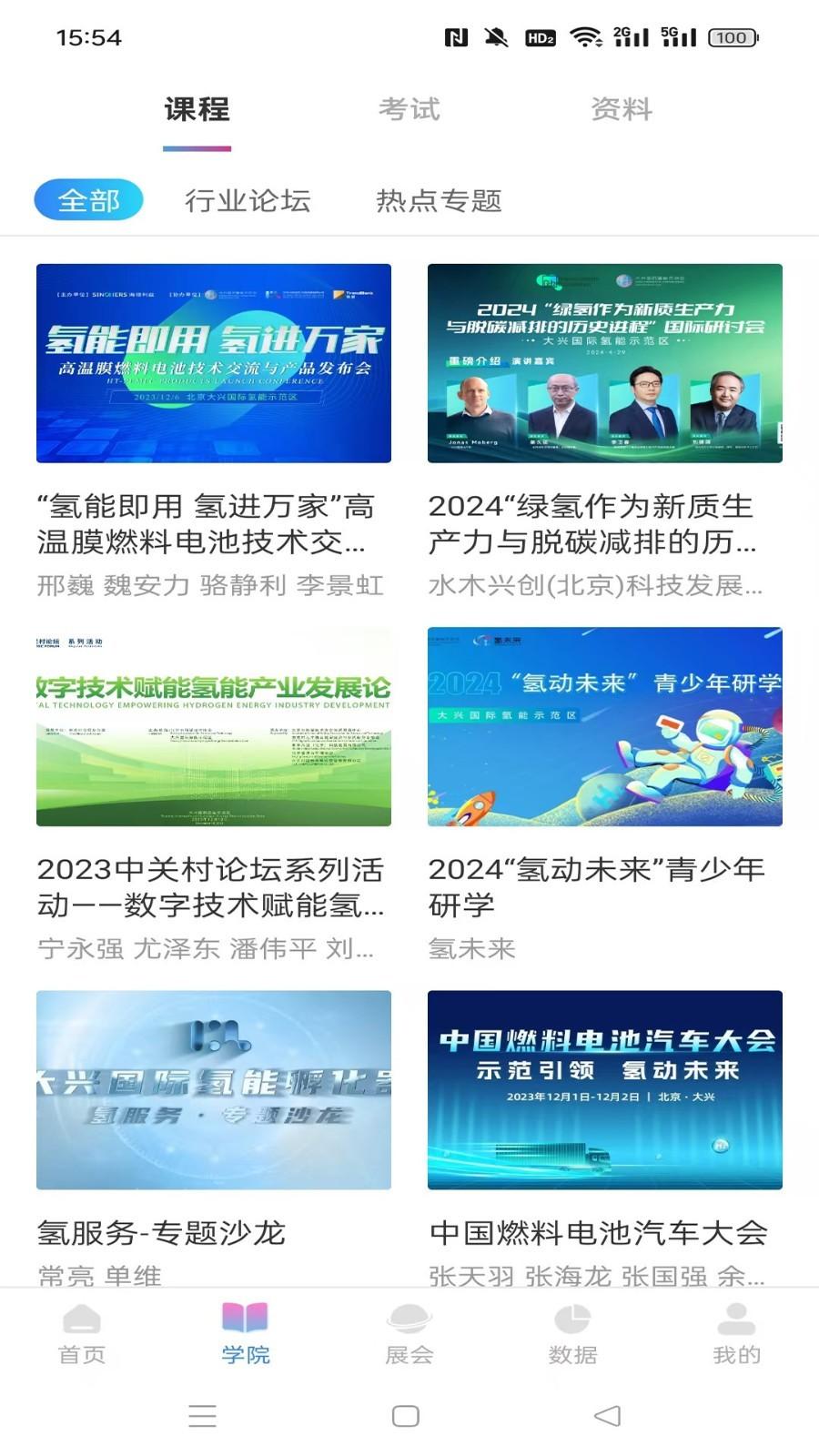
Task: Tap the NFC status bar icon
Action: click(x=455, y=38)
